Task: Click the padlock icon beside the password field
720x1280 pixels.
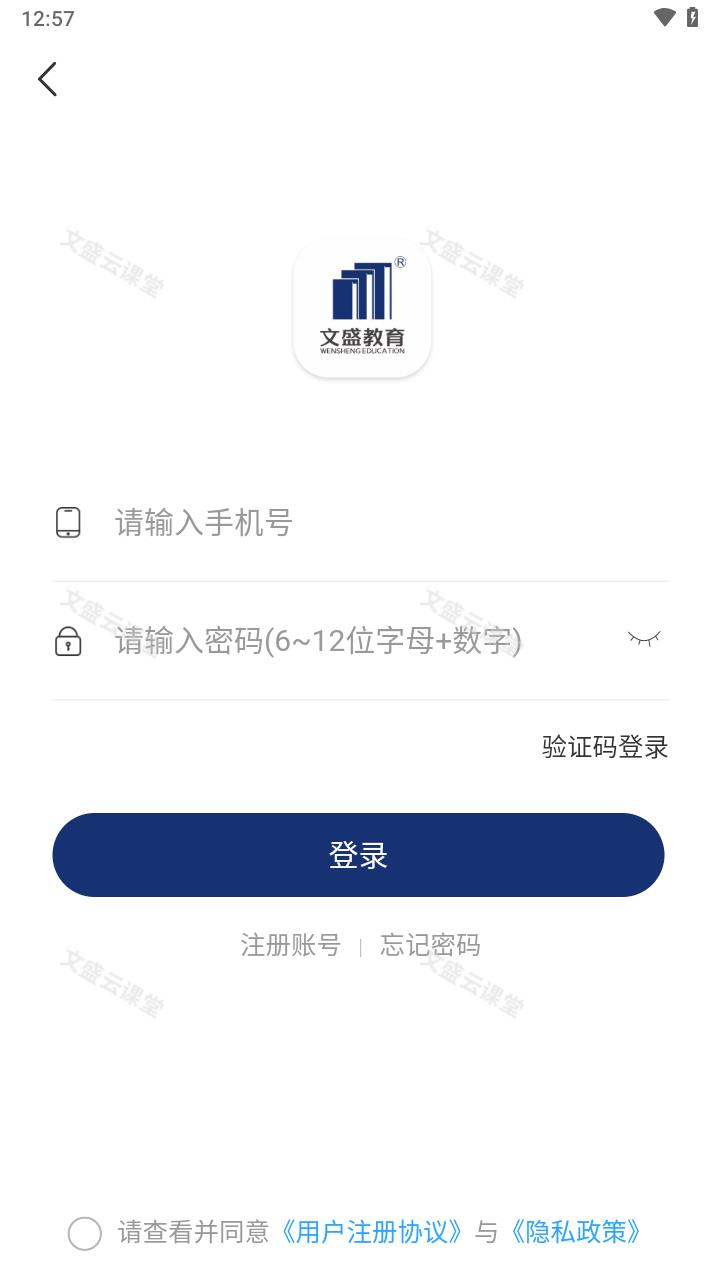Action: coord(67,642)
